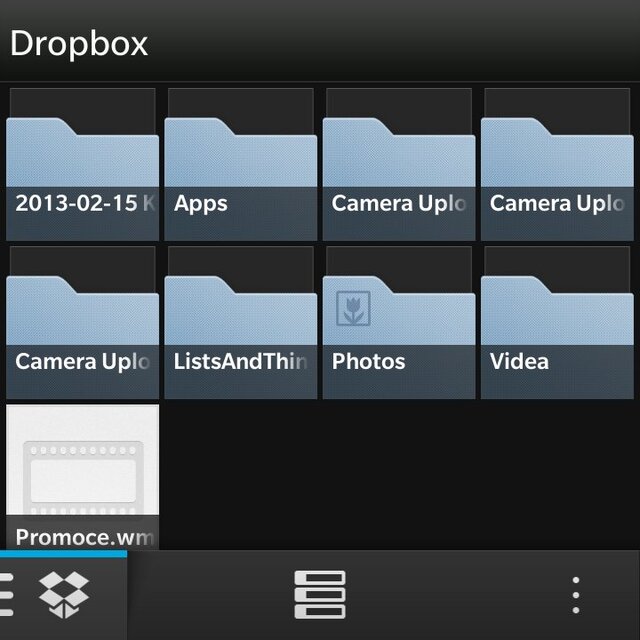
Task: Open the Promoce video file
Action: tap(82, 477)
